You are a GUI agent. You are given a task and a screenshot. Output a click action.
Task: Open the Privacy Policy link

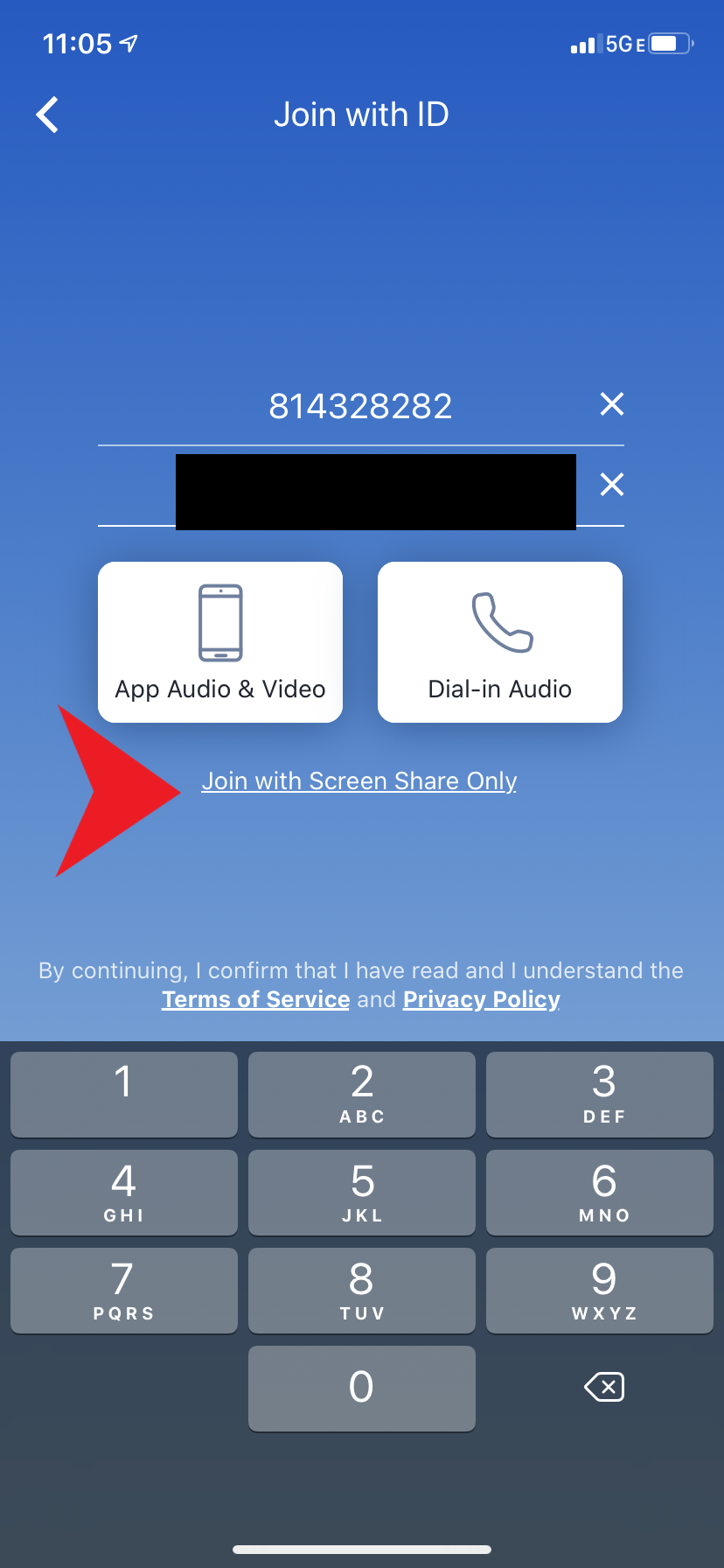click(481, 999)
